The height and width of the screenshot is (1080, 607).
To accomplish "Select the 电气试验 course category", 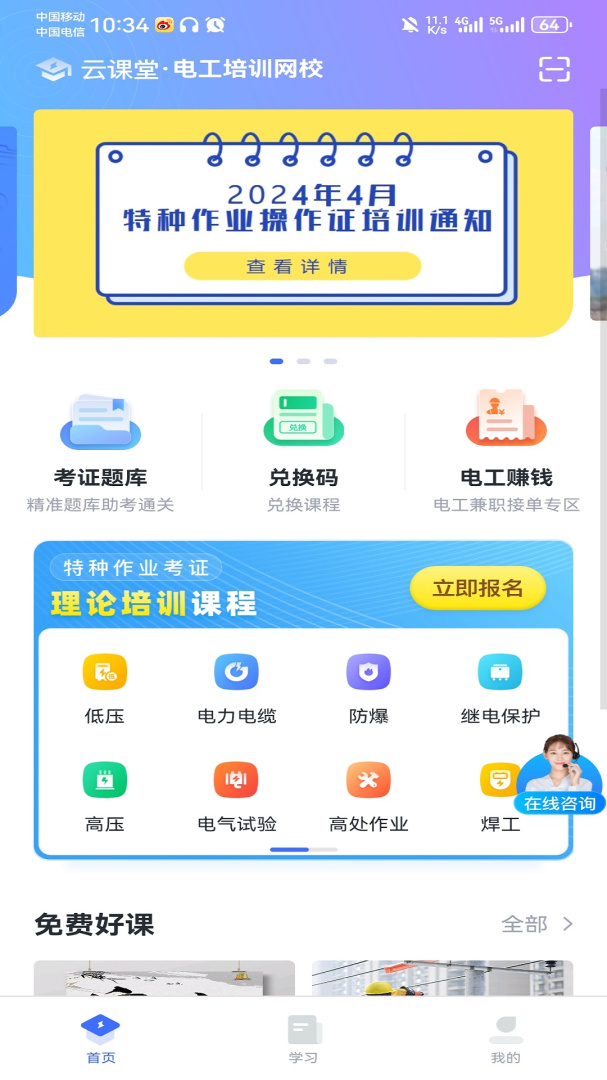I will 236,797.
